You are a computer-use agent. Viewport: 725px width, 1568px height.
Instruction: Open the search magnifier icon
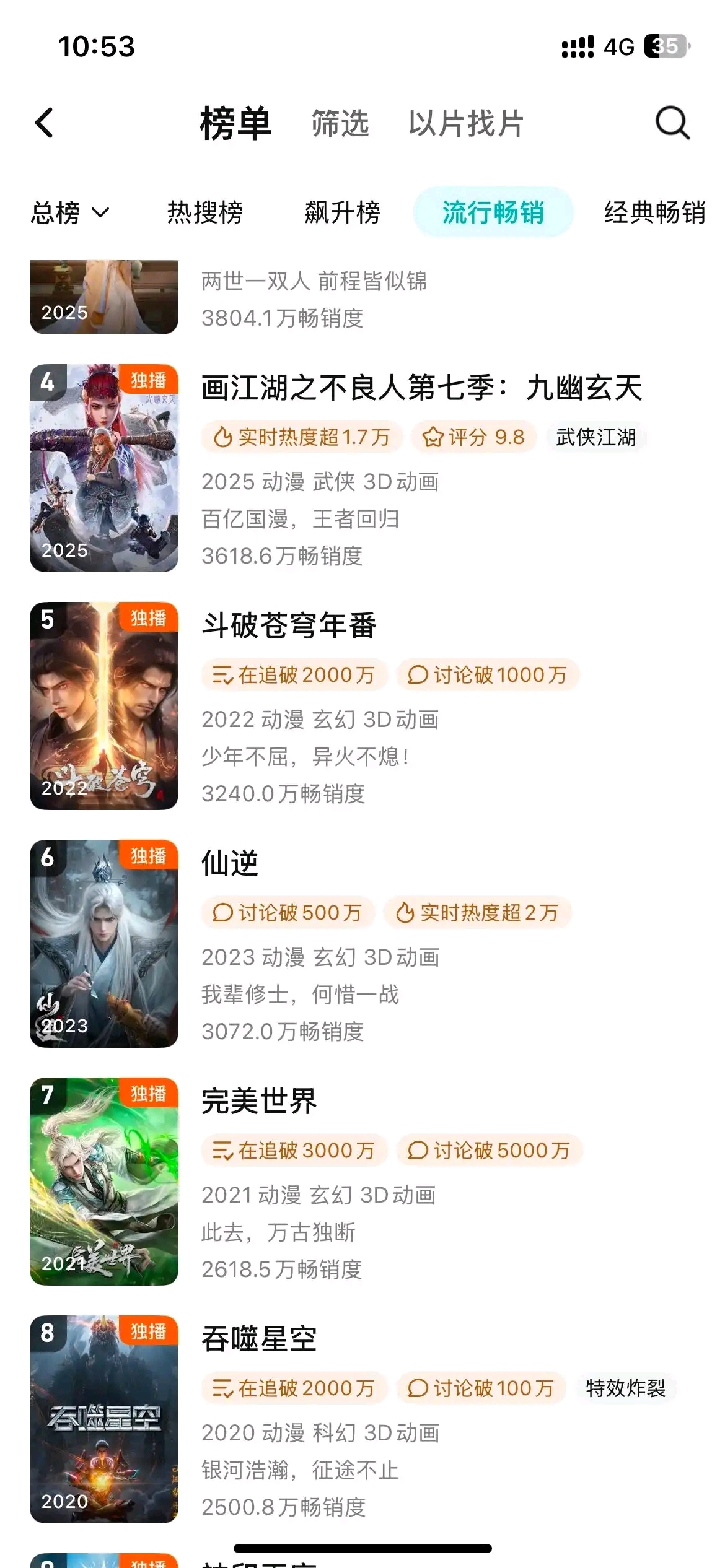point(672,123)
